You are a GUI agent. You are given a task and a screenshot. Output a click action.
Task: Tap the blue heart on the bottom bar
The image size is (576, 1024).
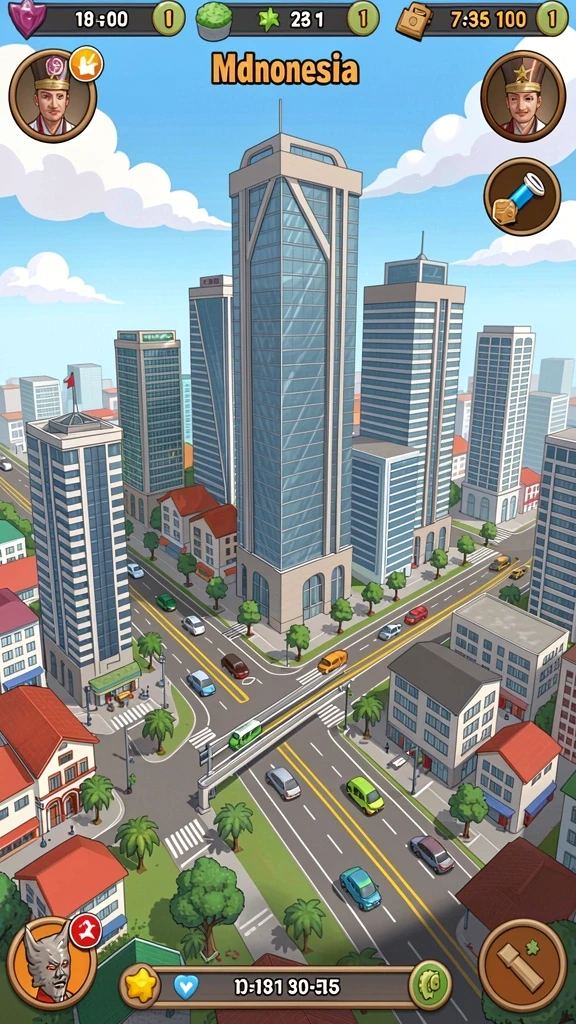tap(186, 985)
